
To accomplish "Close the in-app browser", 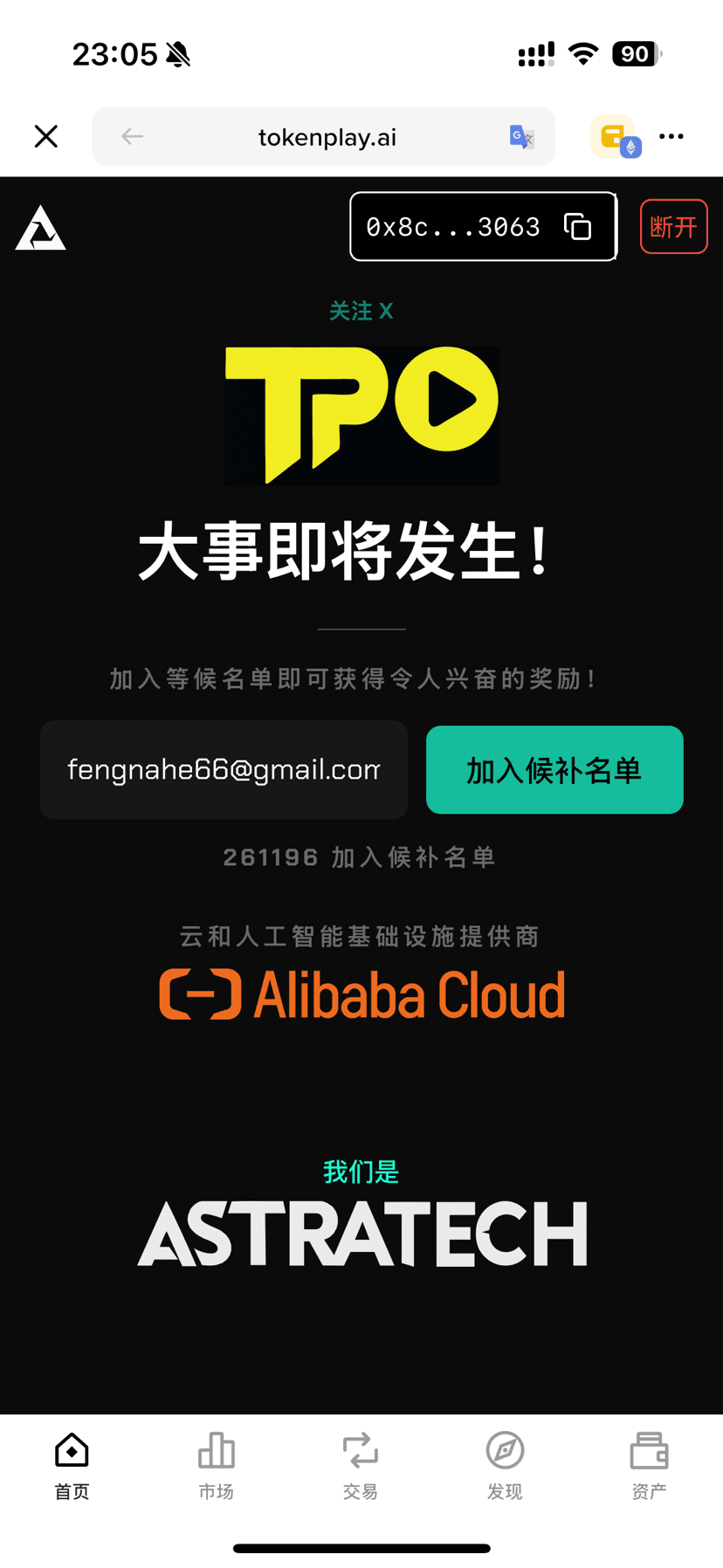I will pos(46,136).
